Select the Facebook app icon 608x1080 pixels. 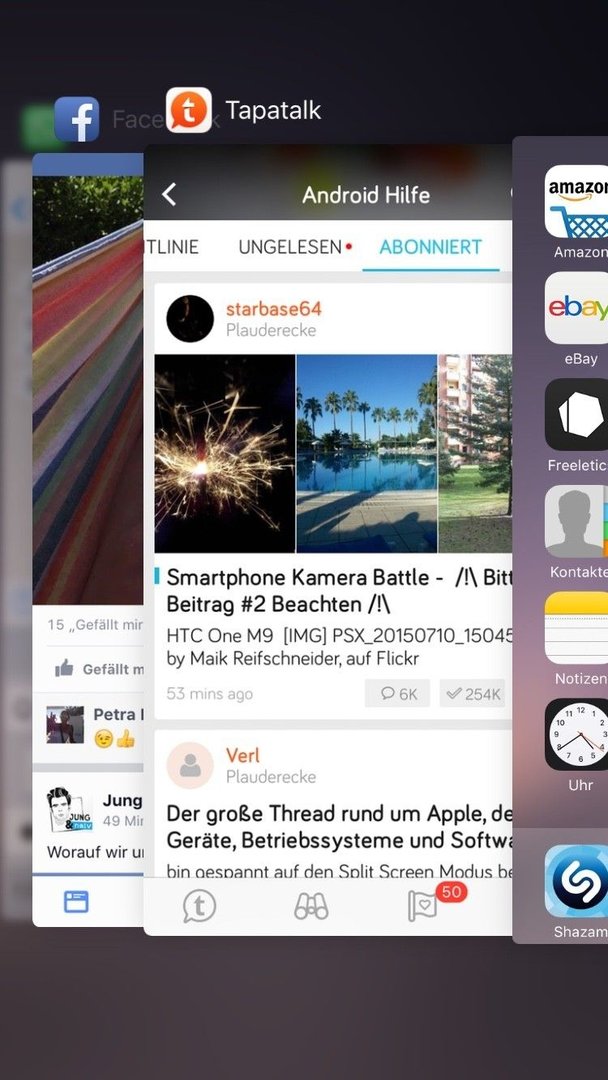tap(76, 119)
